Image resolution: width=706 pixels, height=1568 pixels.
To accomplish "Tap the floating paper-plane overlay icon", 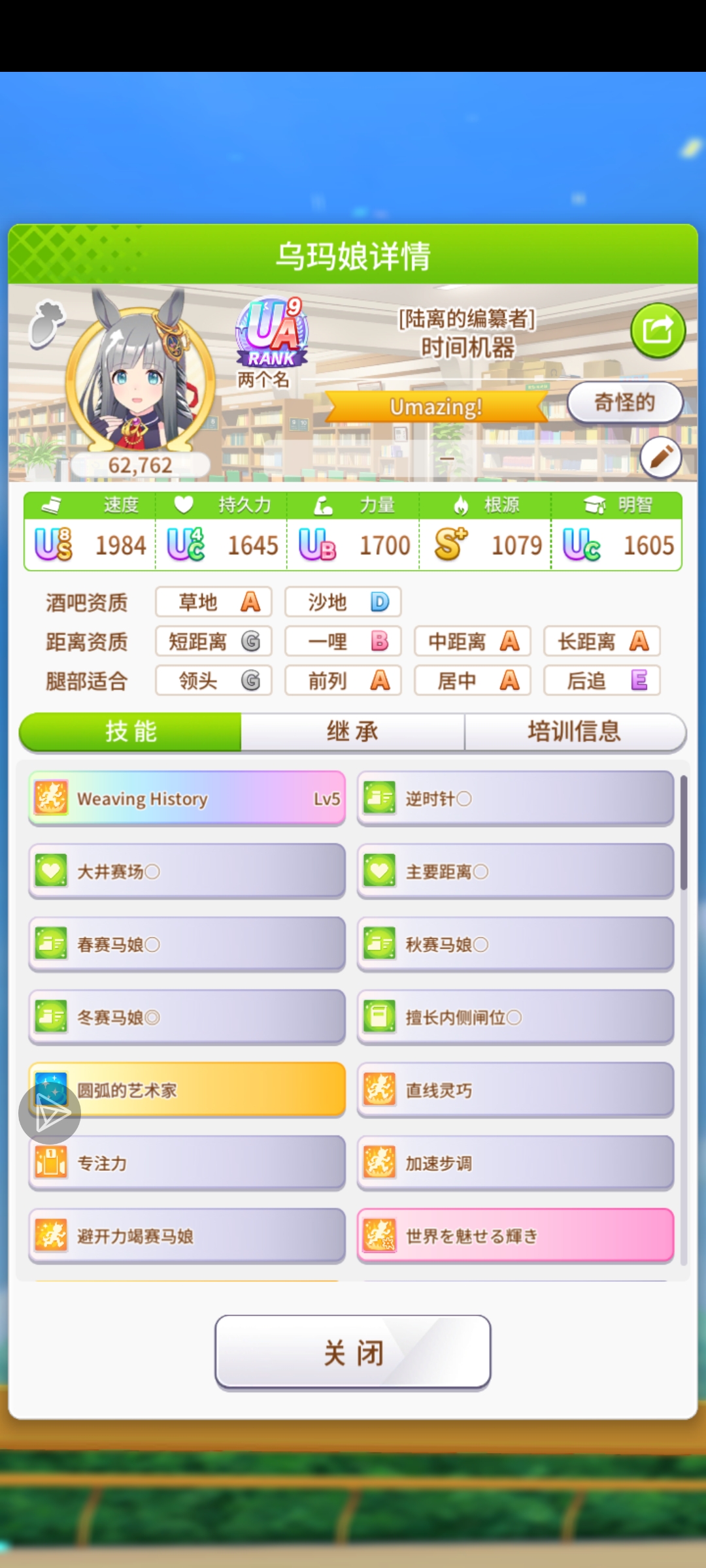I will pyautogui.click(x=50, y=1113).
